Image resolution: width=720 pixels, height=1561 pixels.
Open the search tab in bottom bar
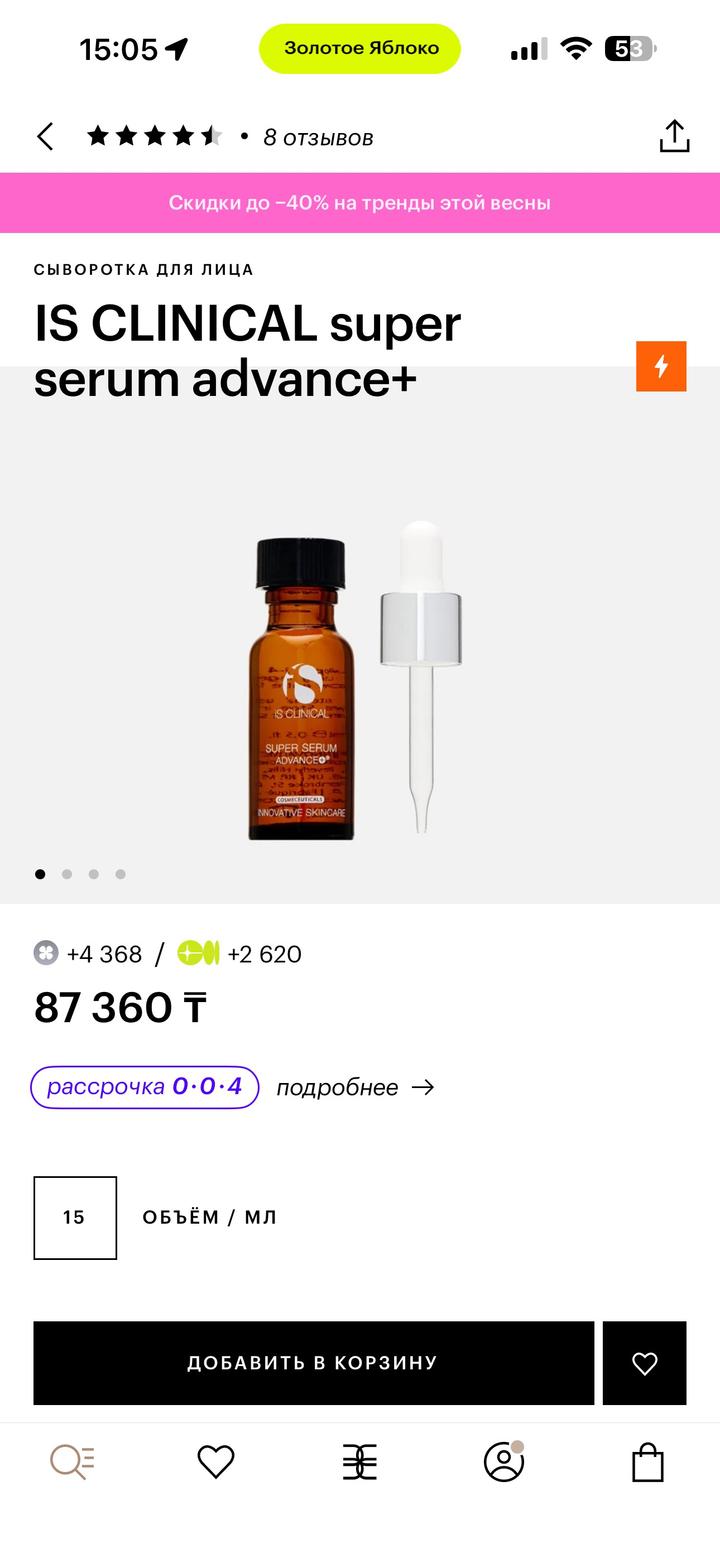72,1462
